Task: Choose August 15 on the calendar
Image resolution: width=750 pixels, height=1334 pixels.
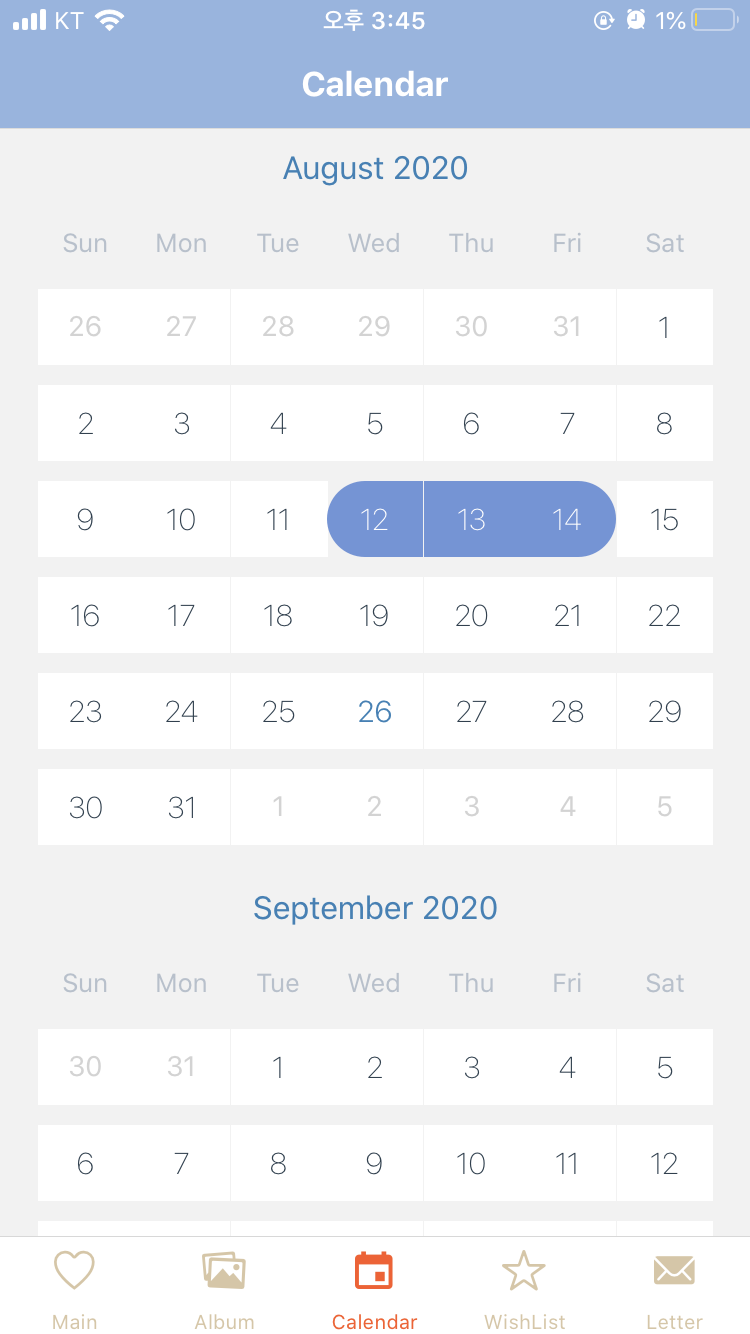Action: (x=664, y=520)
